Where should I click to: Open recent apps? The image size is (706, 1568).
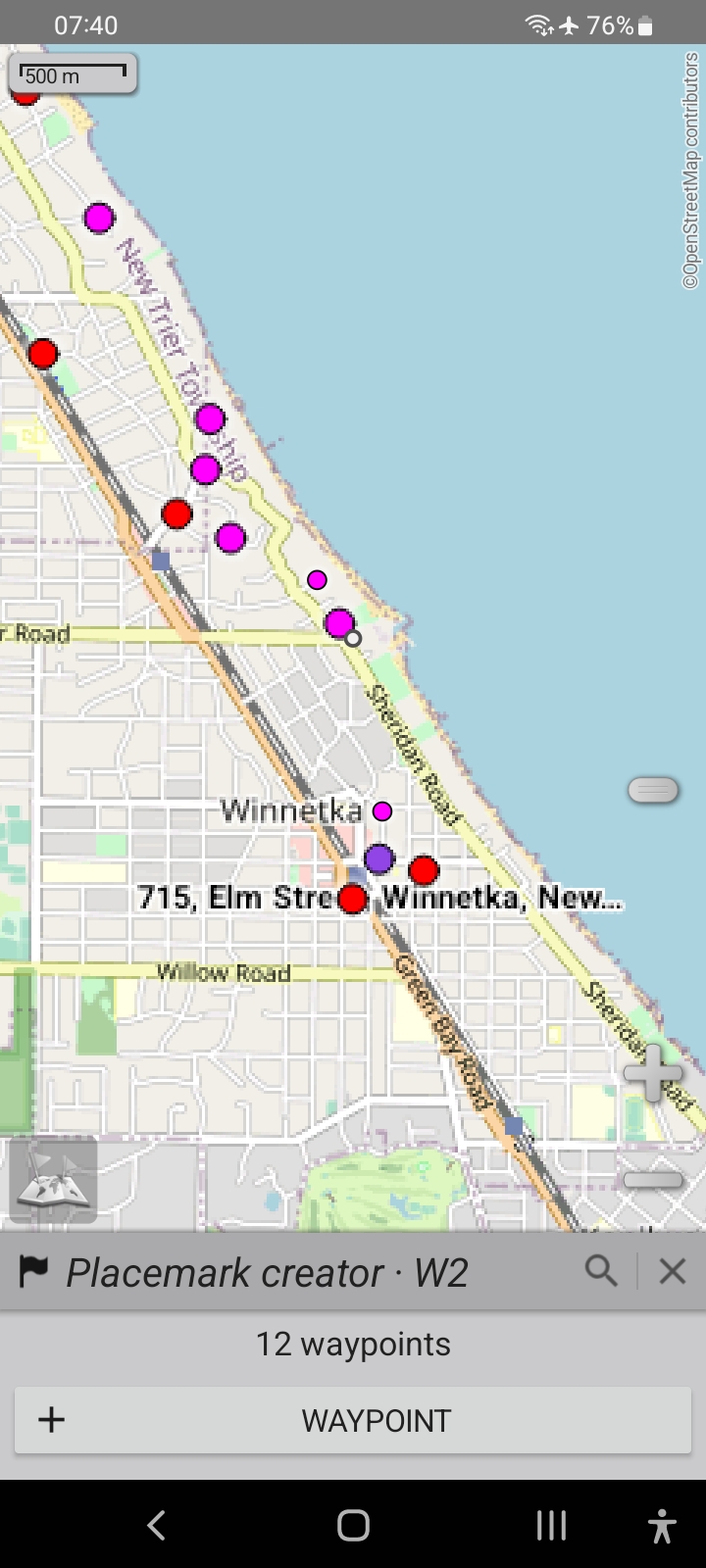551,1525
